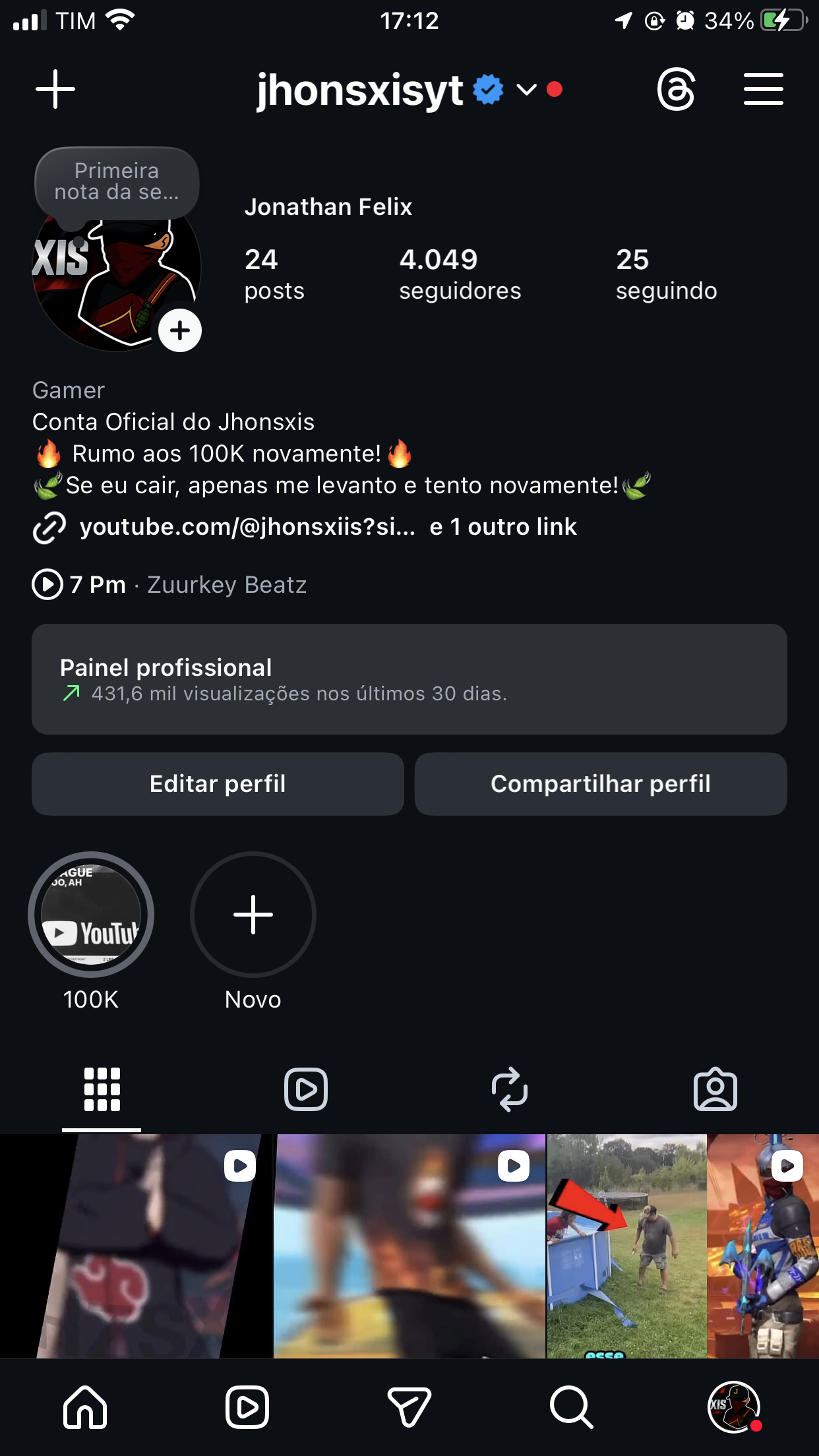
Task: Open search from the bottom navigation
Action: pyautogui.click(x=570, y=1407)
